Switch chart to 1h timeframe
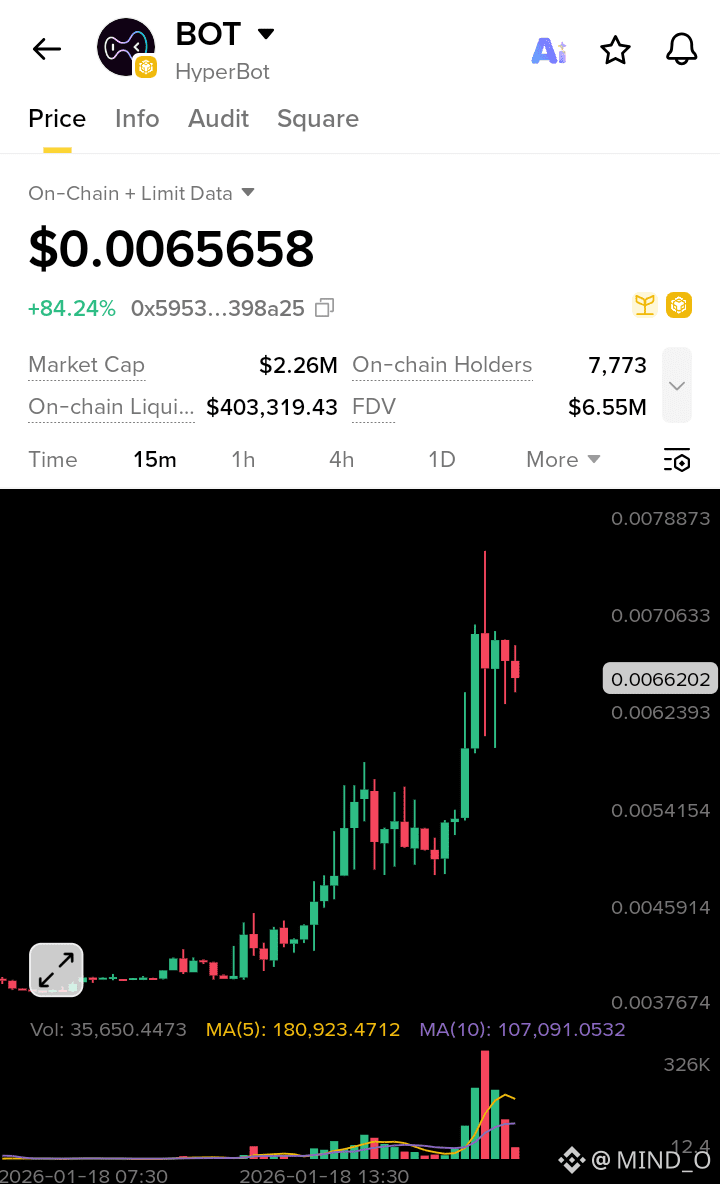720x1186 pixels. 243,460
